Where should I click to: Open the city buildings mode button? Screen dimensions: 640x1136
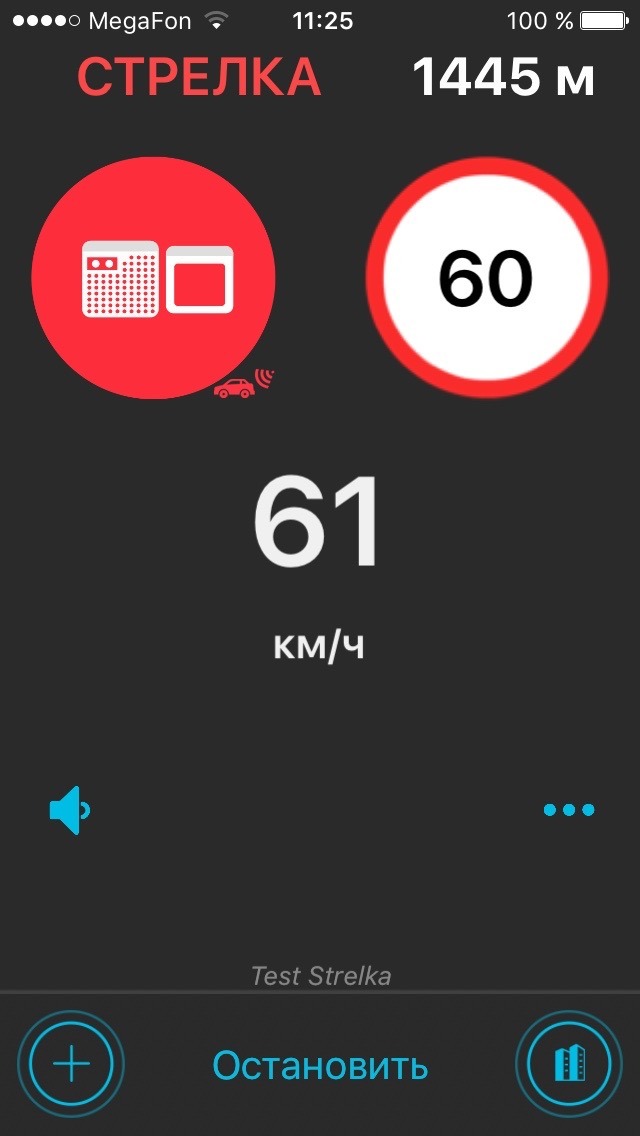[568, 1064]
